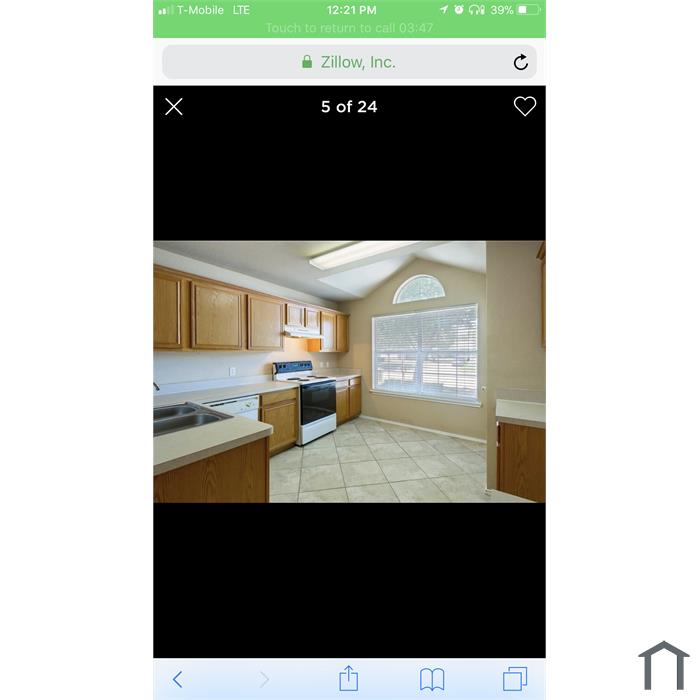Reload the Zillow page
Screen dimensions: 700x700
520,63
